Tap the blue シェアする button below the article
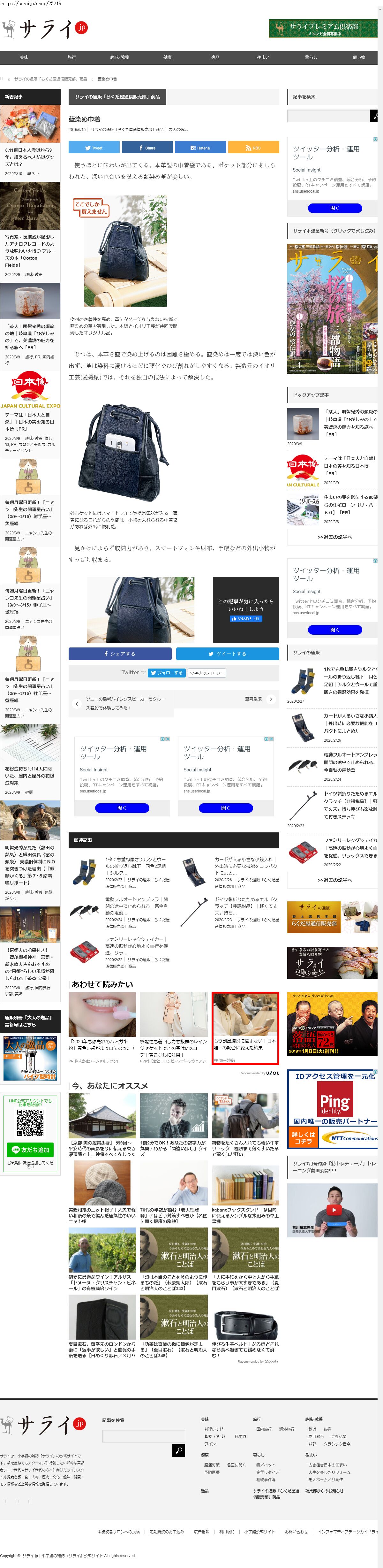This screenshot has height=1568, width=383. click(x=120, y=653)
